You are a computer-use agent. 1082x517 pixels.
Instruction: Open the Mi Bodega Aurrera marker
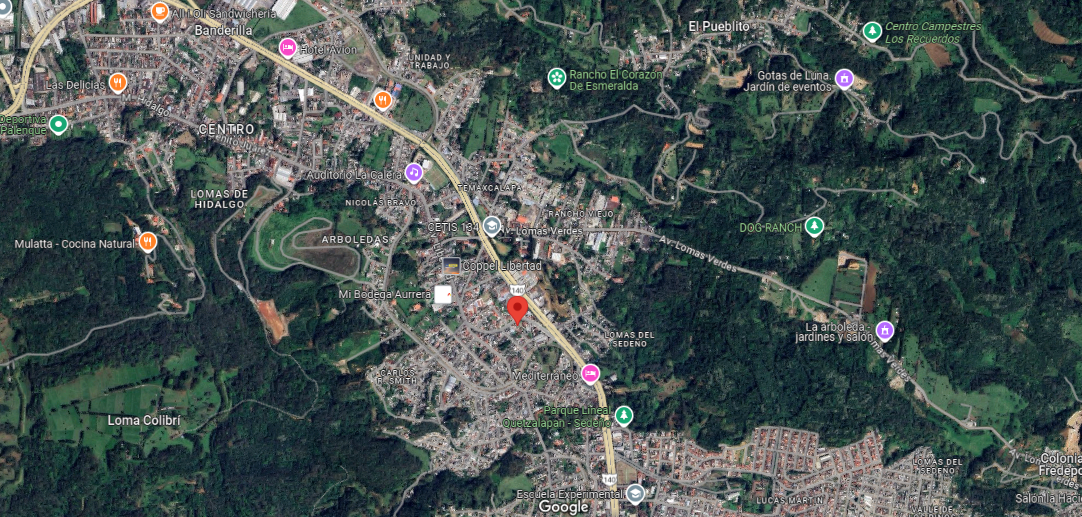[x=442, y=294]
